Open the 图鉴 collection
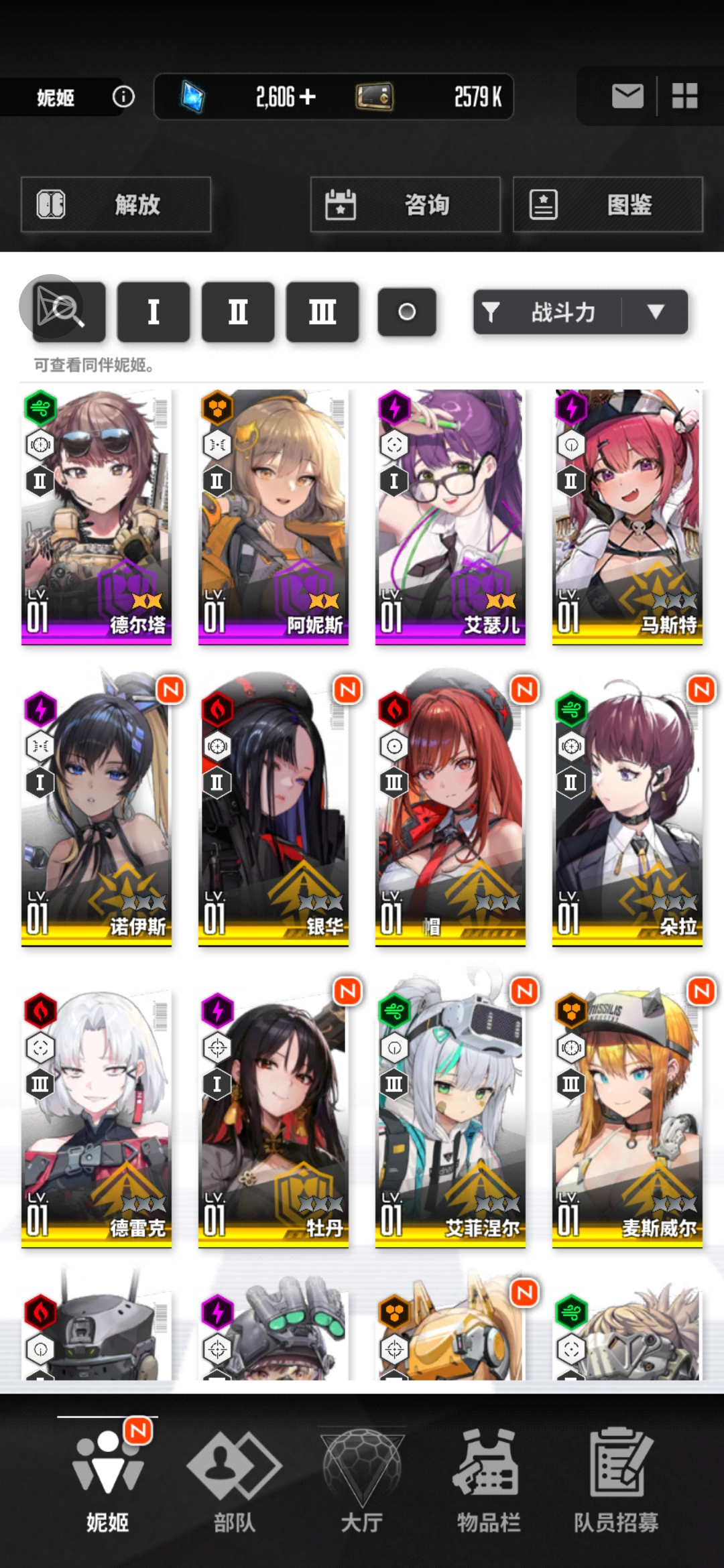The height and width of the screenshot is (1568, 724). point(607,204)
